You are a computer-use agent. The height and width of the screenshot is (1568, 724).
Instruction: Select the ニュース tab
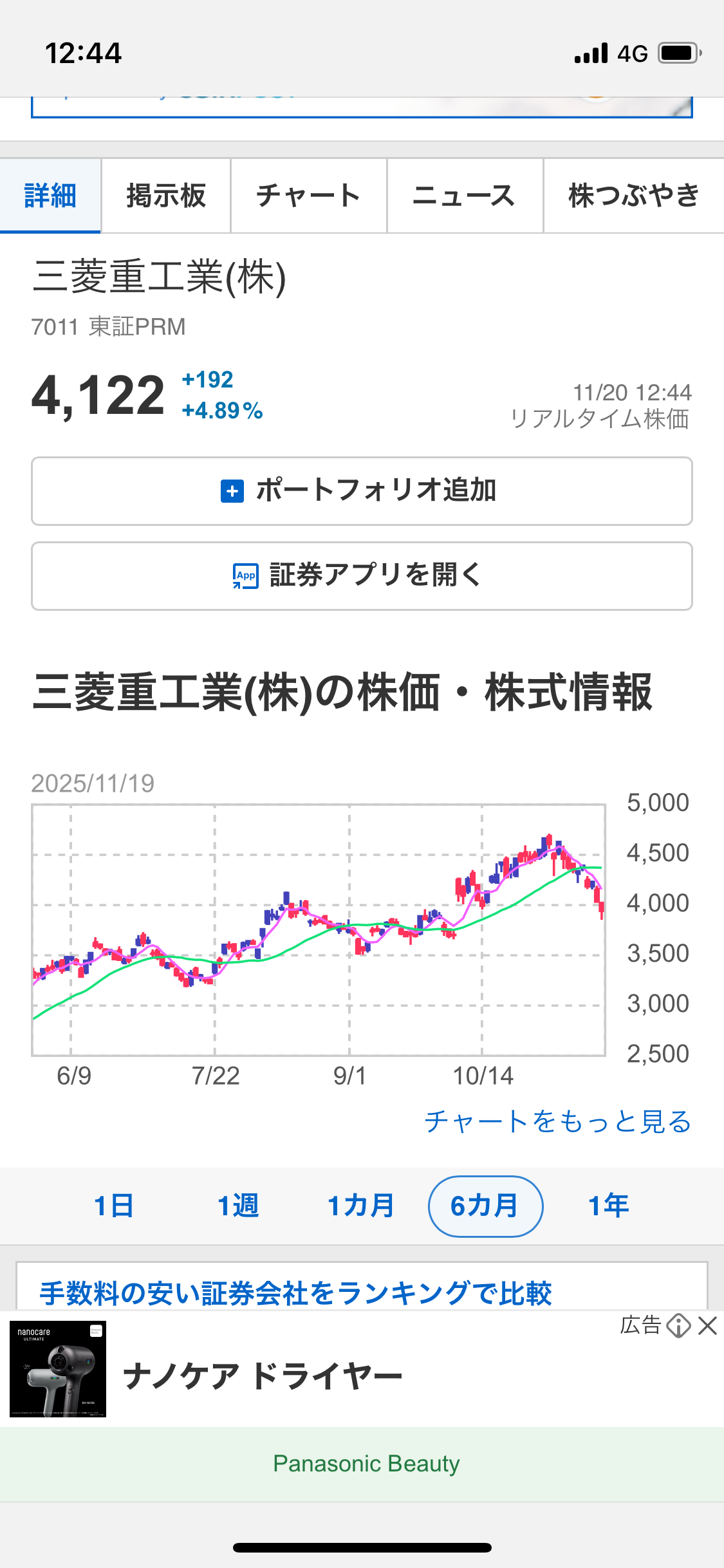pos(465,196)
